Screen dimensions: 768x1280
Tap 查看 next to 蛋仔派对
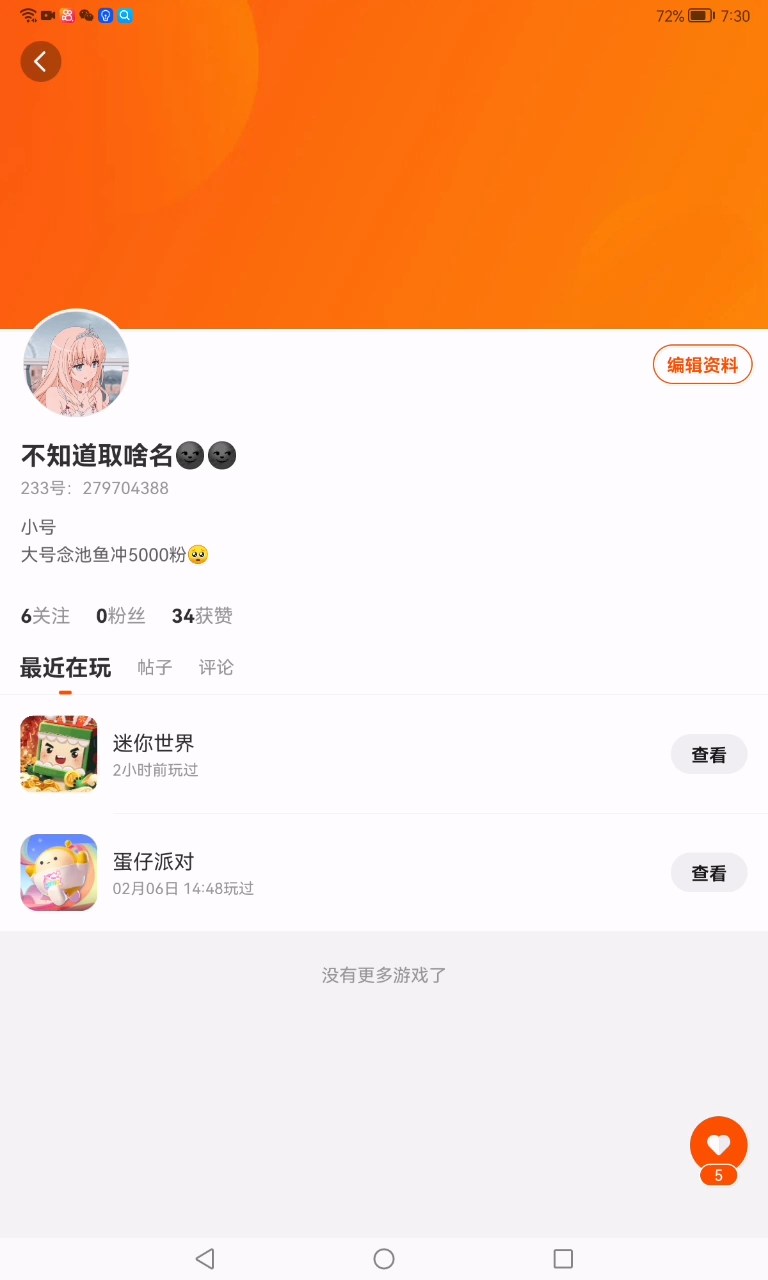[708, 873]
